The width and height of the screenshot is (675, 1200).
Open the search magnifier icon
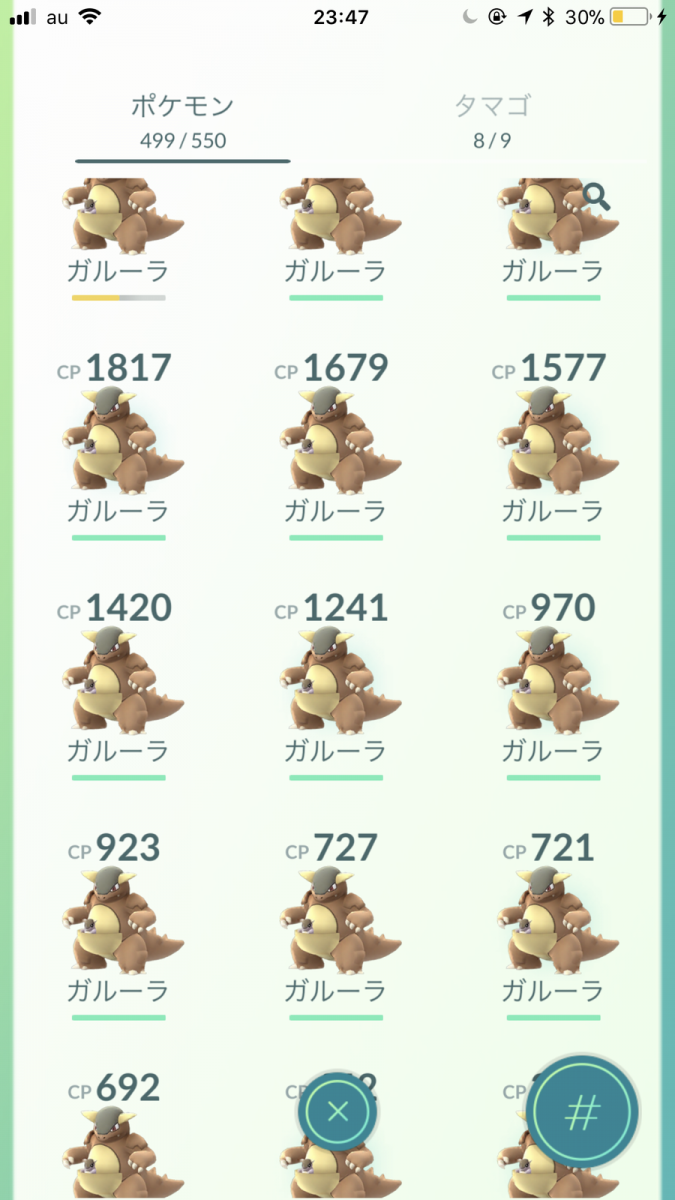[596, 197]
